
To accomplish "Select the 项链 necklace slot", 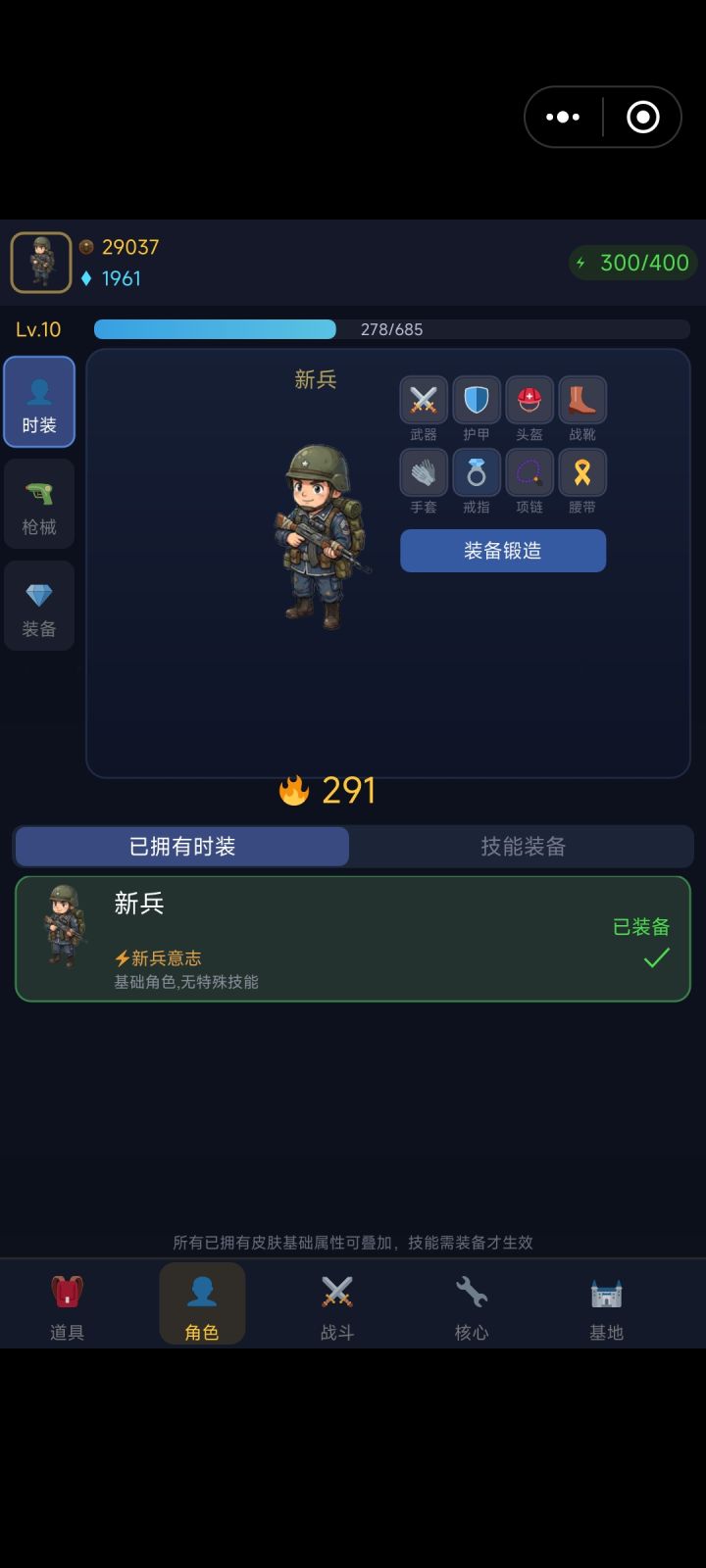I will click(x=529, y=473).
